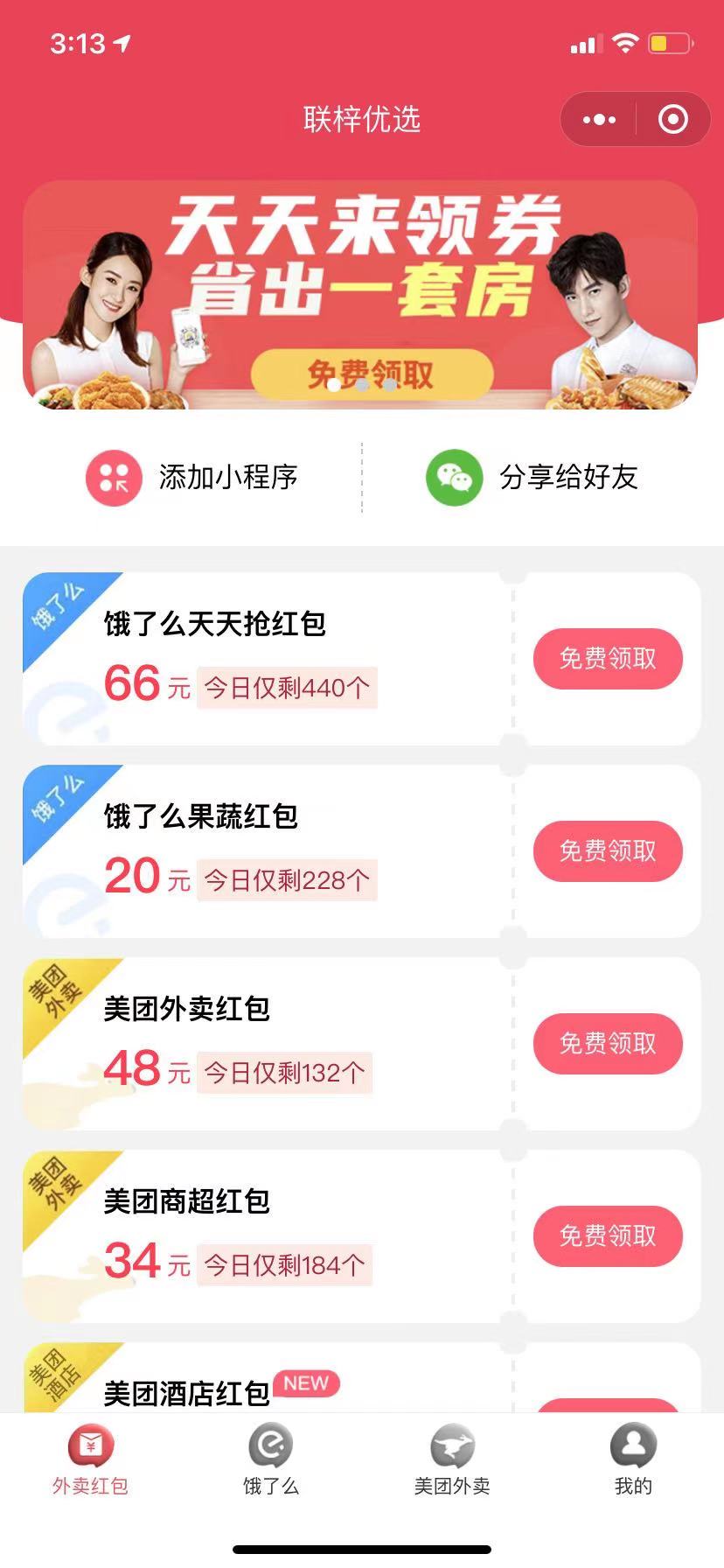The image size is (724, 1568).
Task: Open the mini program more options menu
Action: [x=599, y=120]
